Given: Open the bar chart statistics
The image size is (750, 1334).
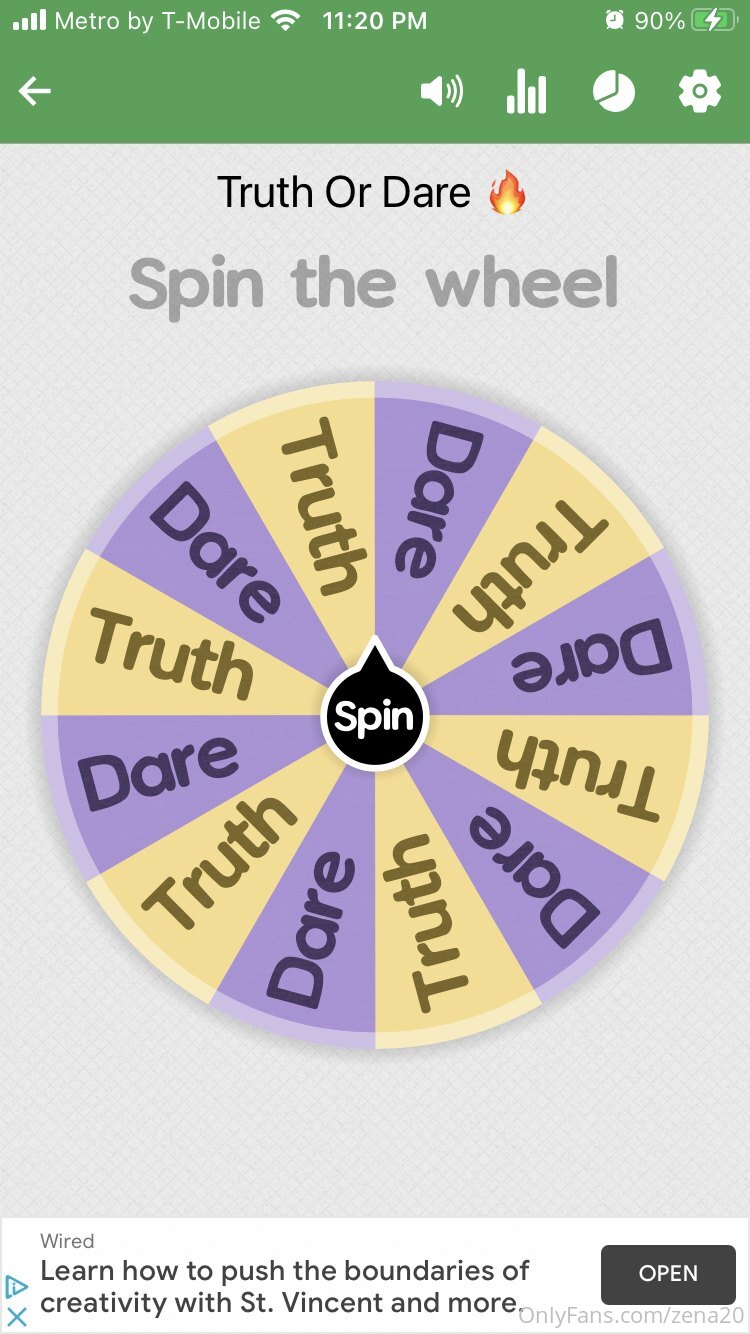Looking at the screenshot, I should pyautogui.click(x=527, y=93).
